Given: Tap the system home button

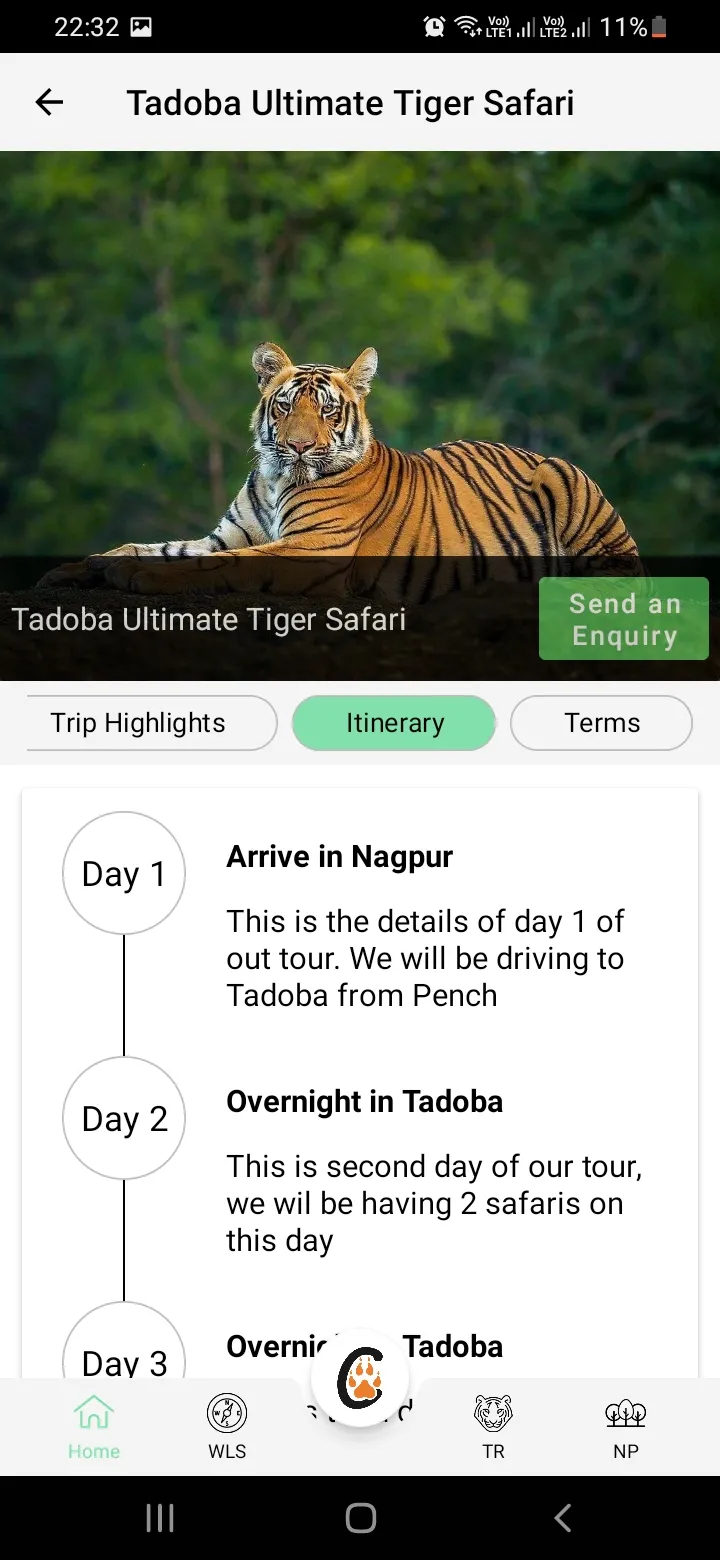Looking at the screenshot, I should point(360,1518).
